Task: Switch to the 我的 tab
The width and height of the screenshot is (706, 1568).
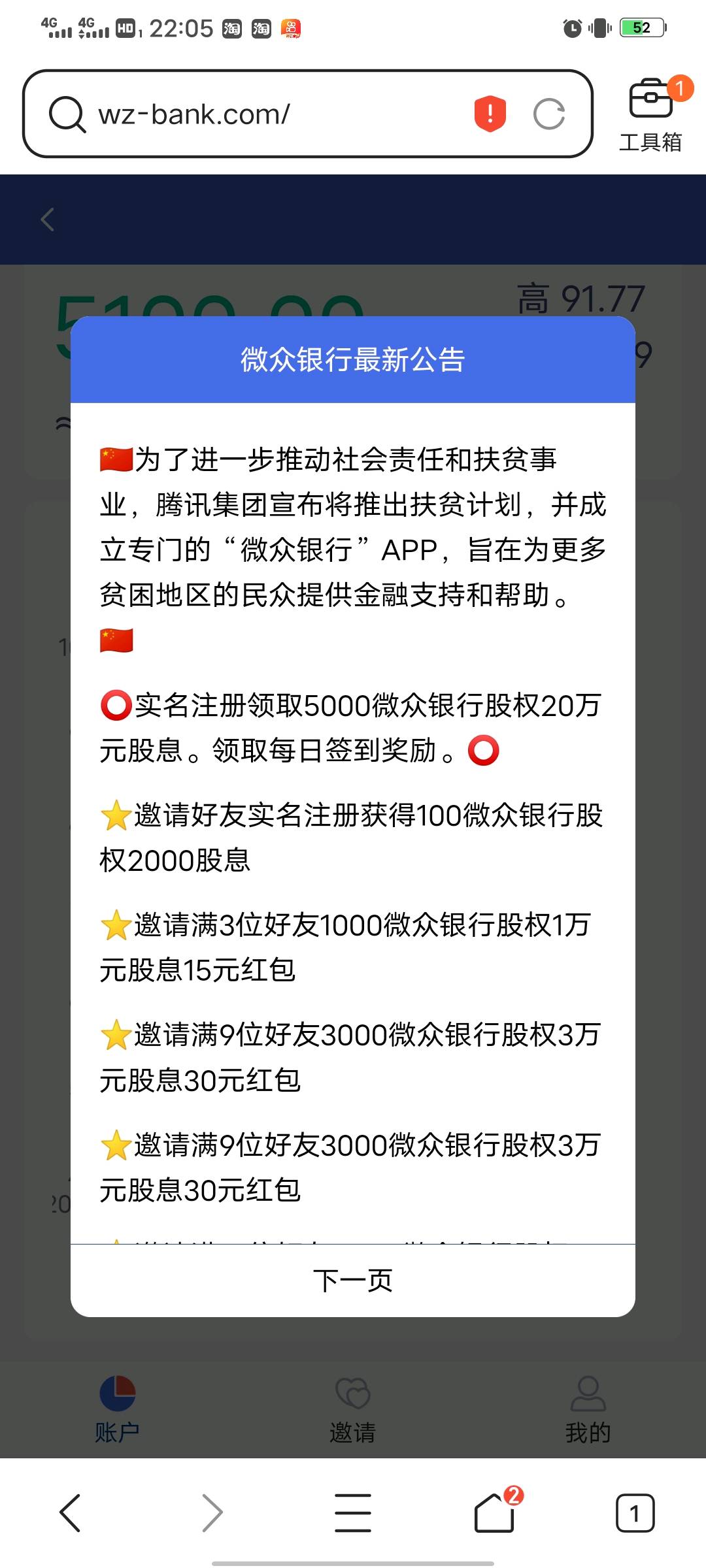Action: pyautogui.click(x=588, y=1410)
